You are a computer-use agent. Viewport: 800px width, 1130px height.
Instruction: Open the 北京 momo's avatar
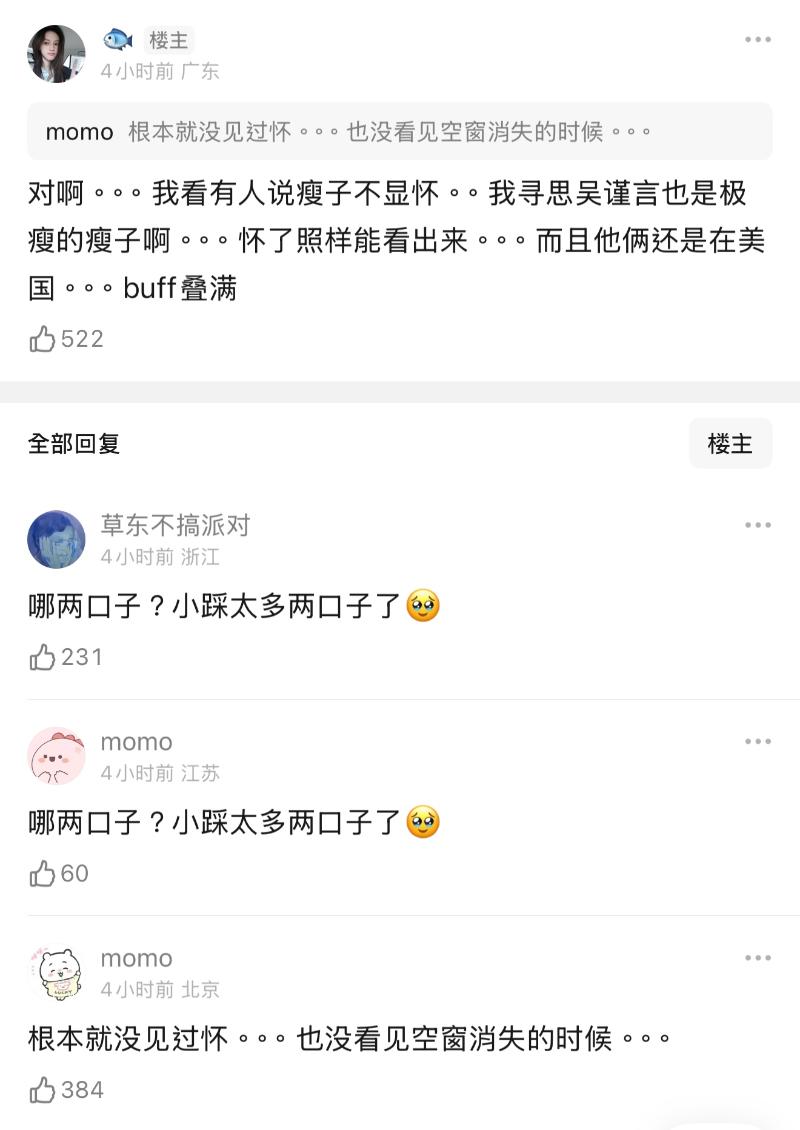56,973
